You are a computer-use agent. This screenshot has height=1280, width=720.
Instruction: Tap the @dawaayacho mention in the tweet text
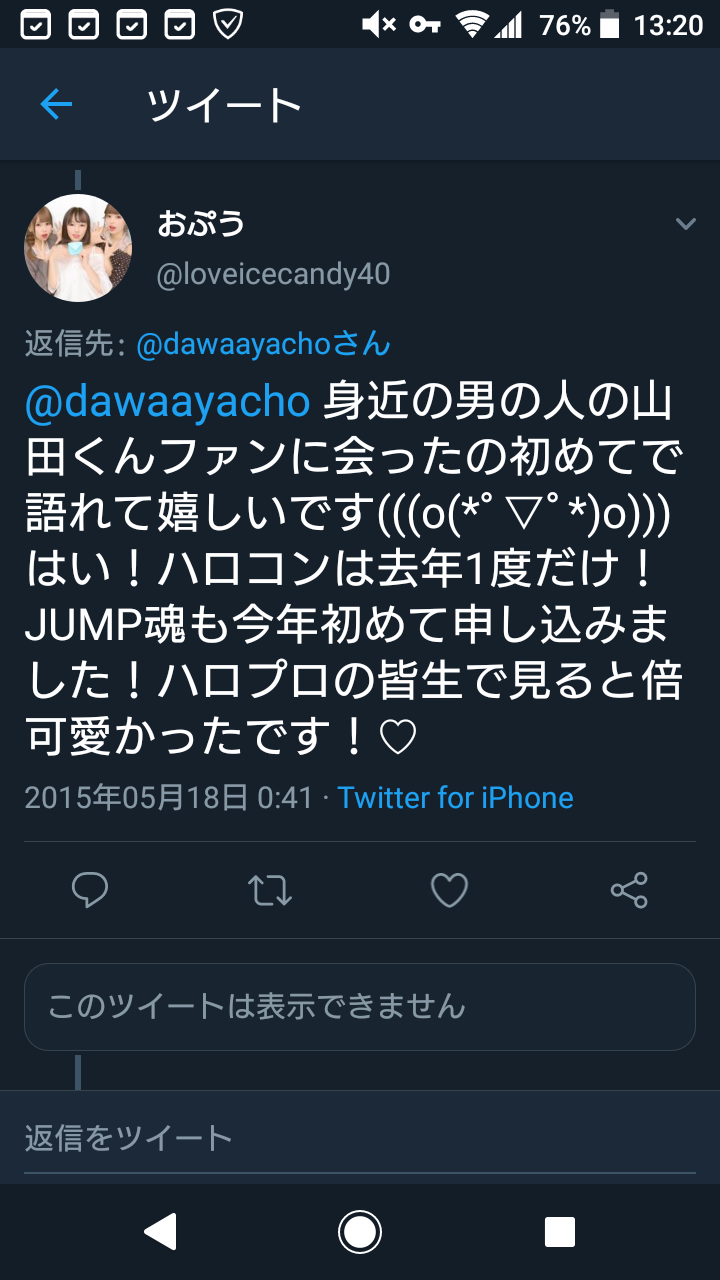pos(168,401)
